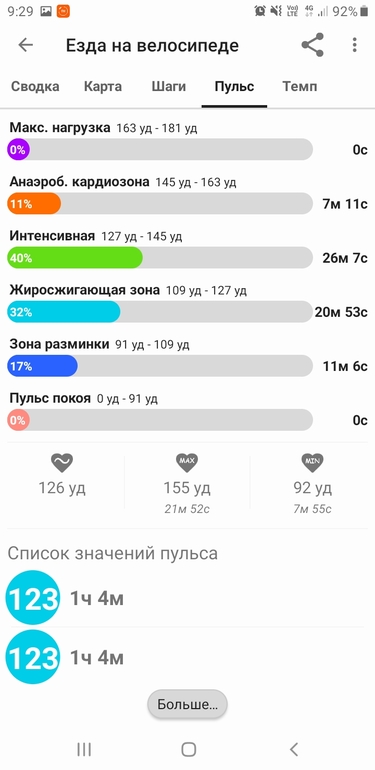375x770 pixels.
Task: Go to the home screen
Action: pyautogui.click(x=188, y=749)
